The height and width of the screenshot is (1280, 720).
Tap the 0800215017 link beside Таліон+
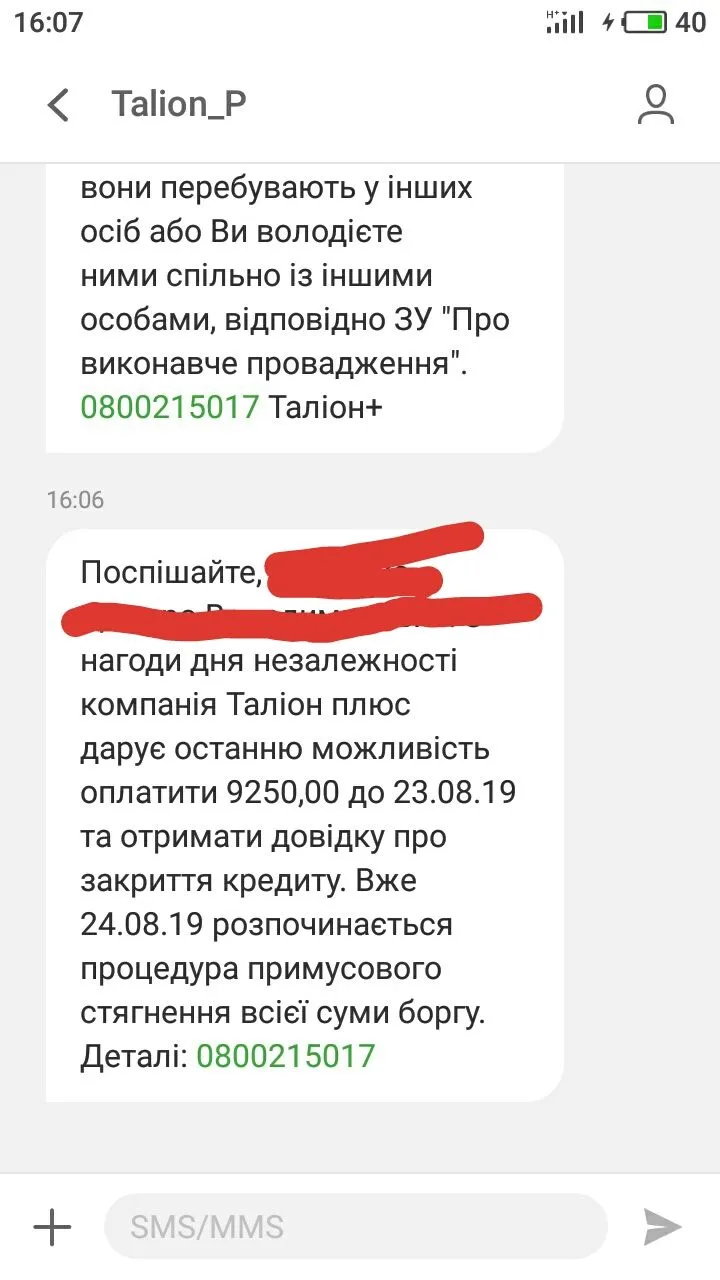click(170, 406)
